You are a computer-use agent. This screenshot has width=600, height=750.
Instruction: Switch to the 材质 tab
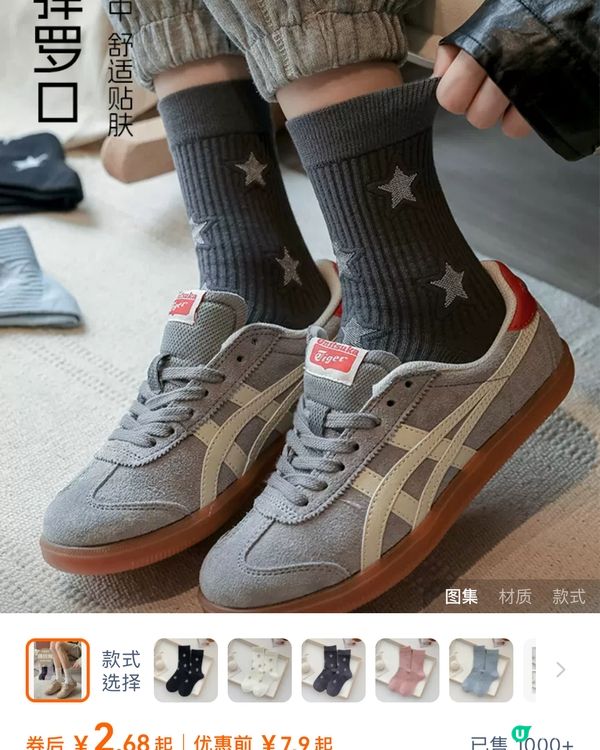pos(515,597)
